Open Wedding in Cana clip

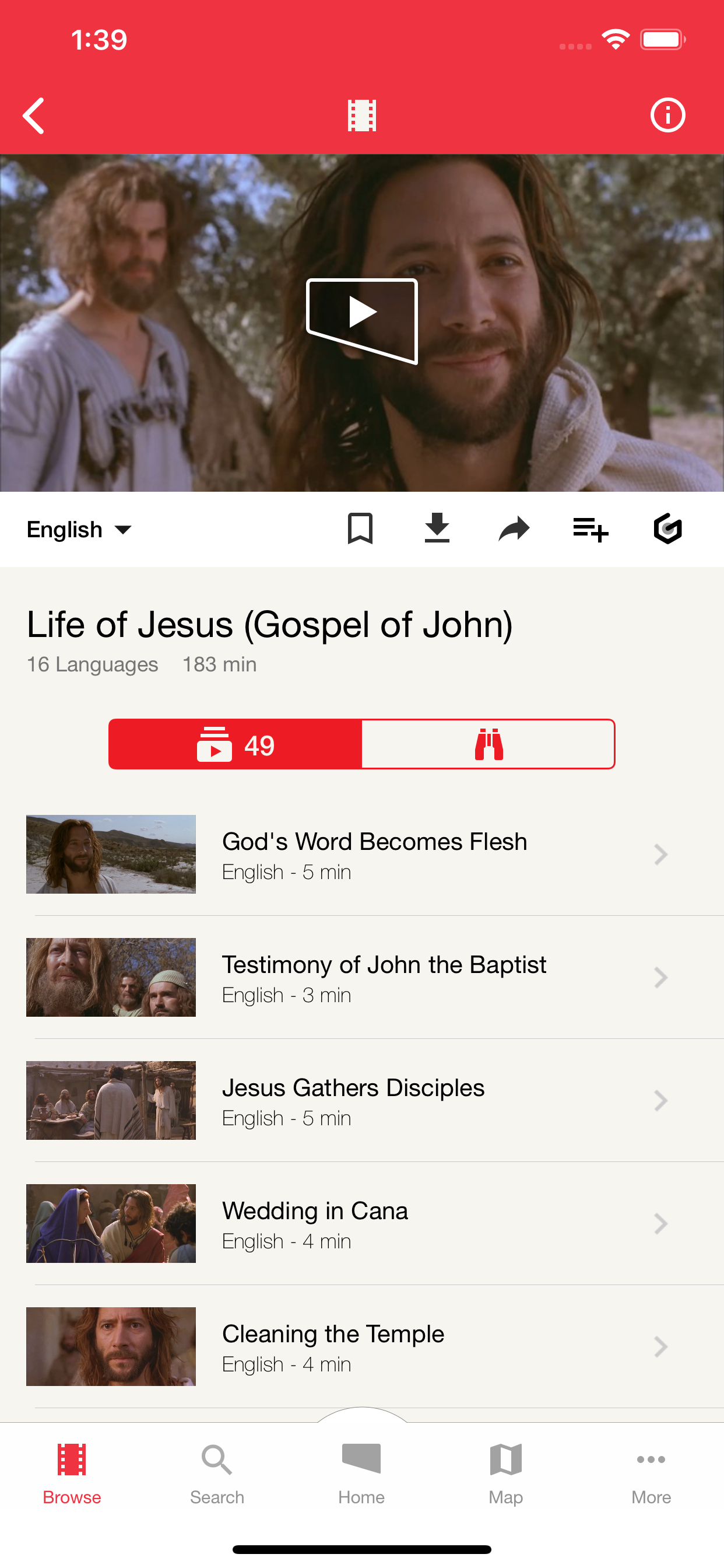coord(362,1223)
